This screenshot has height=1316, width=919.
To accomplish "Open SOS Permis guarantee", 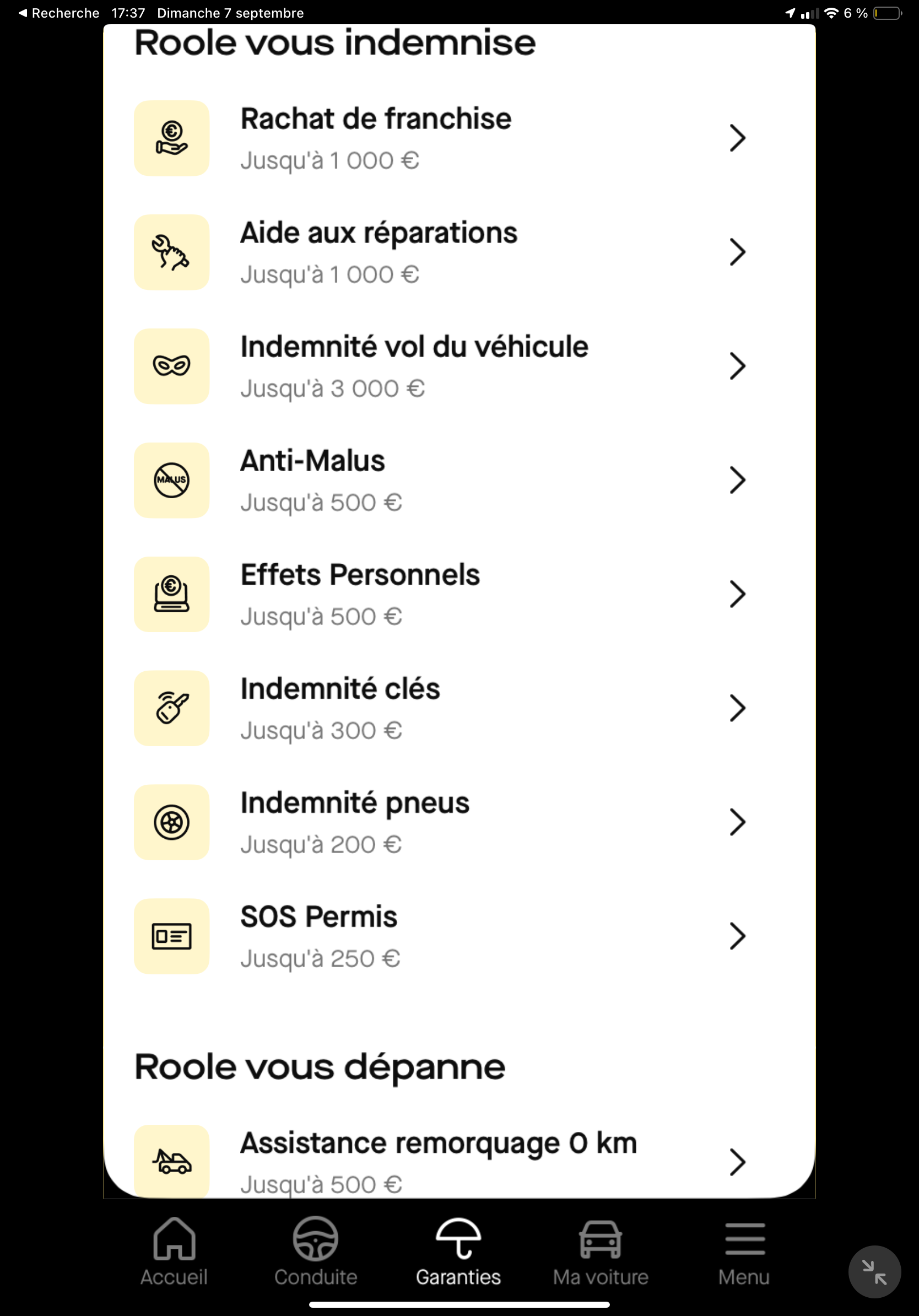I will click(441, 936).
